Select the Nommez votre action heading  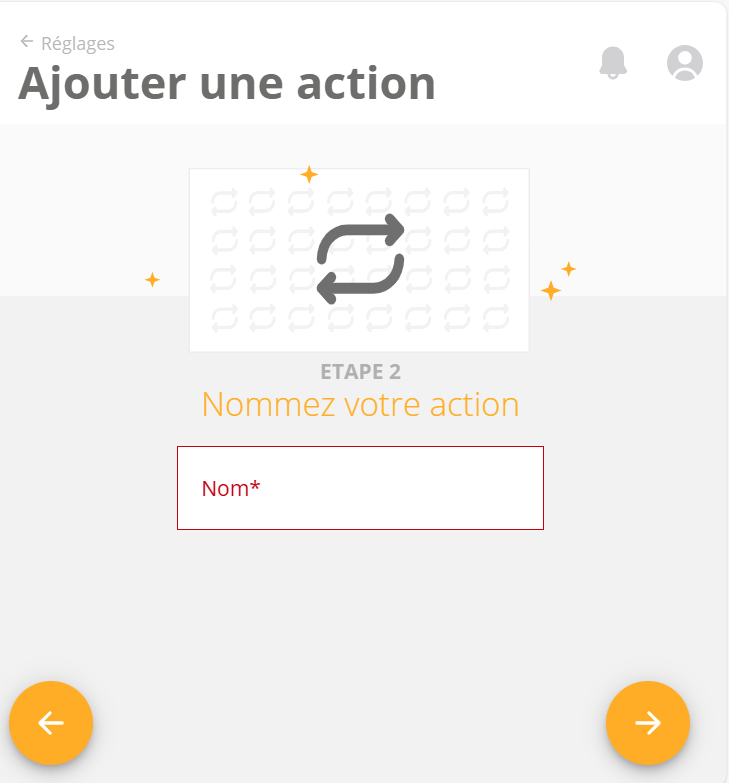coord(360,404)
